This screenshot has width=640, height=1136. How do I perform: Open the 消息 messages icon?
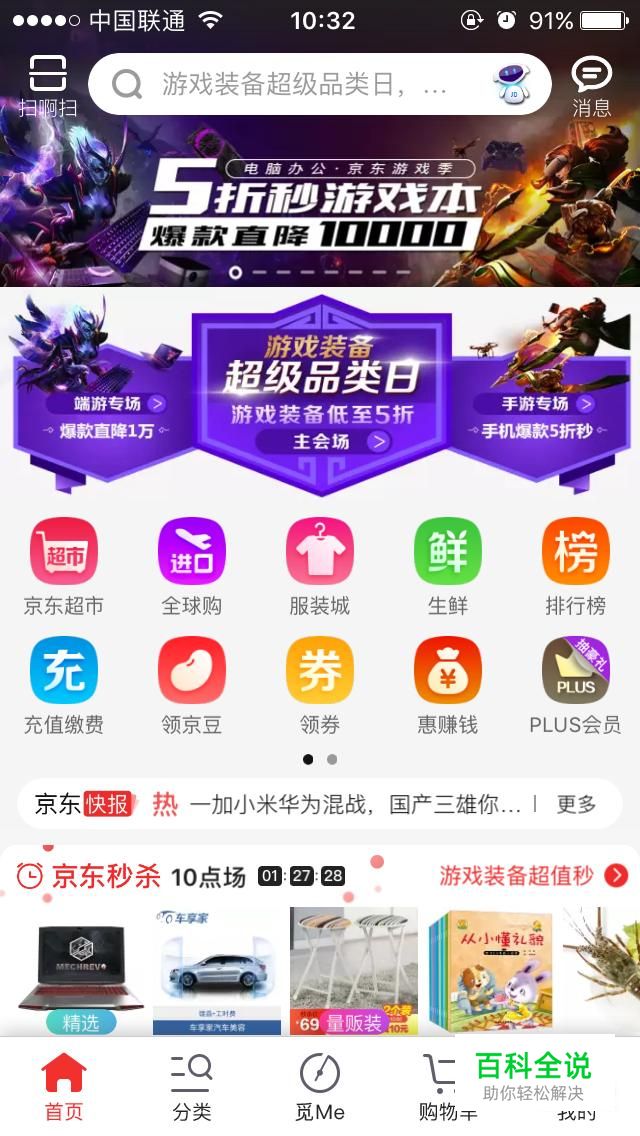pos(591,87)
